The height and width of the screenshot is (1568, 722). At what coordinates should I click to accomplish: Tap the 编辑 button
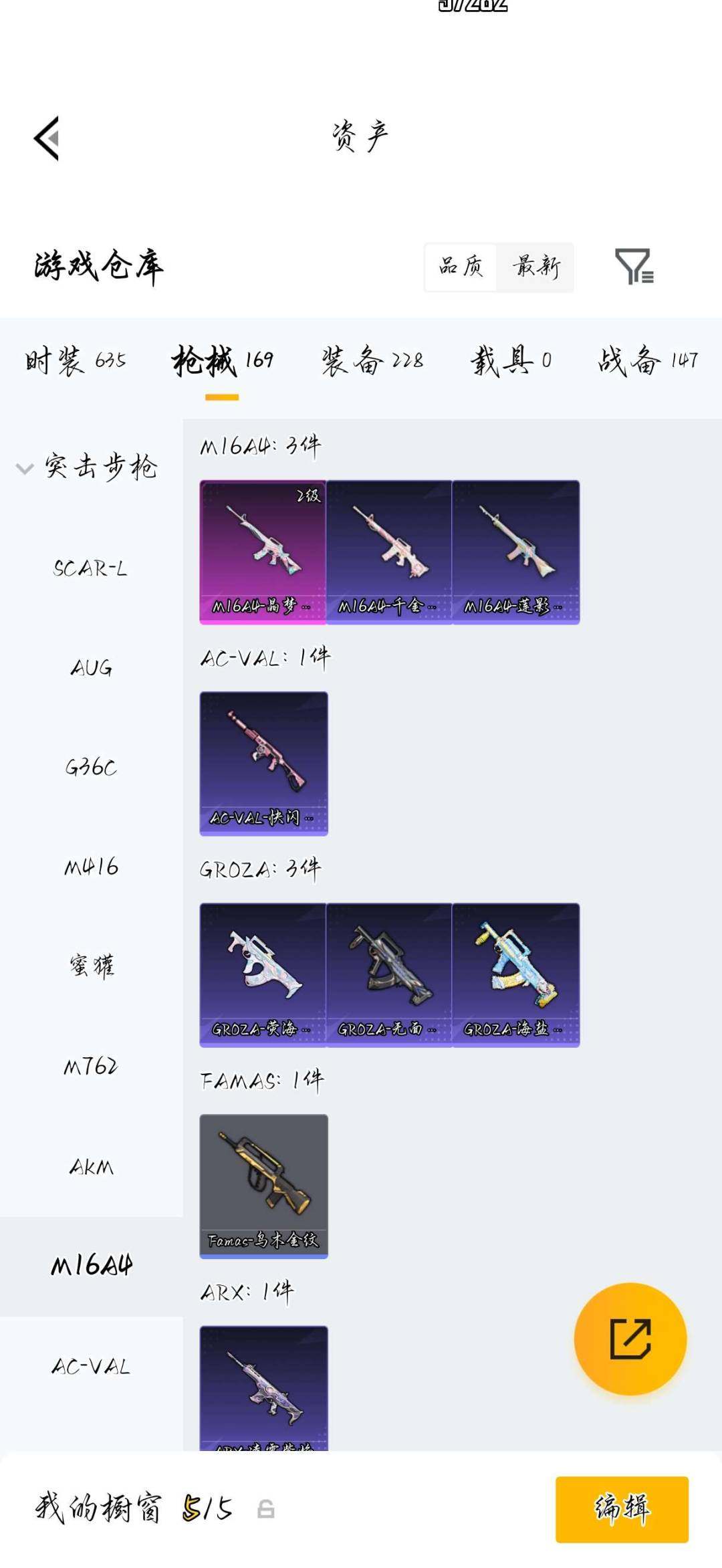pyautogui.click(x=622, y=1509)
